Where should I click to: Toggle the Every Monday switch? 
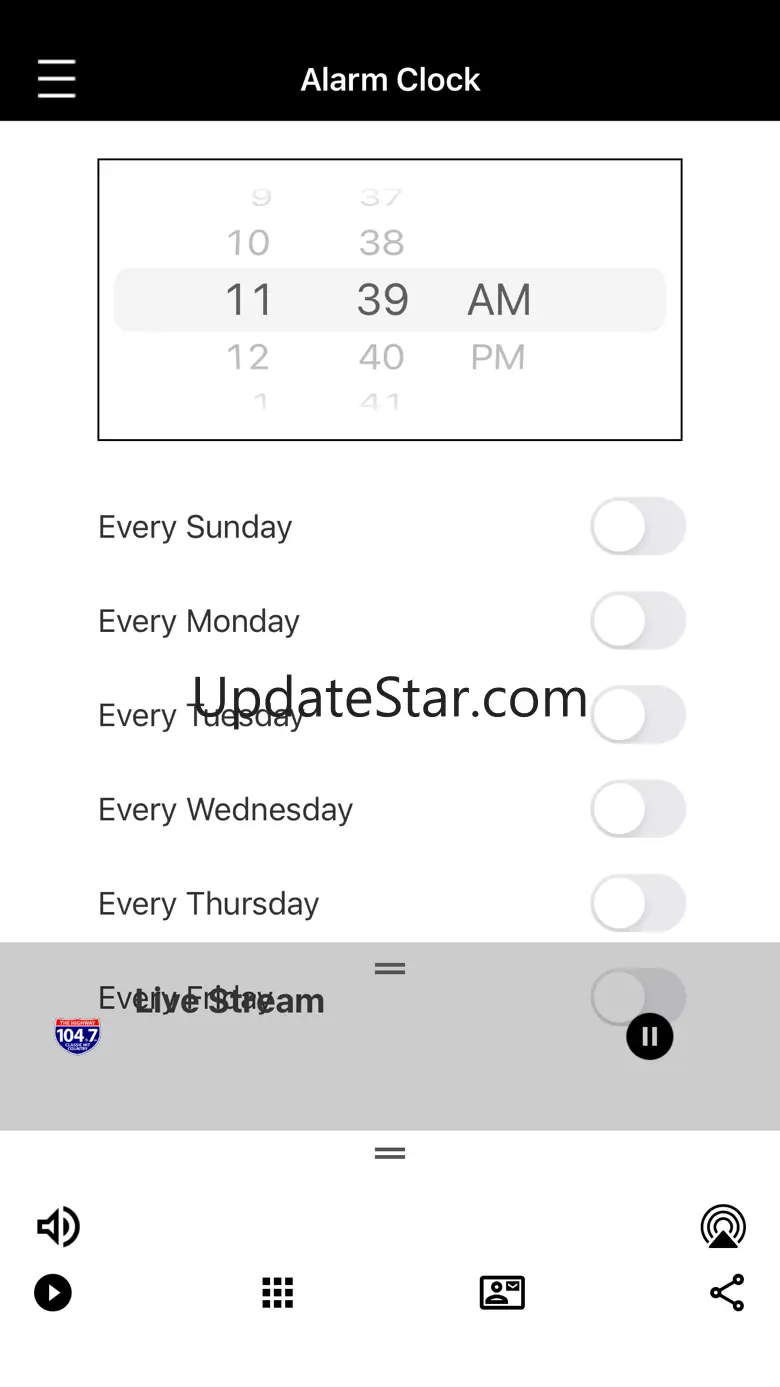638,620
